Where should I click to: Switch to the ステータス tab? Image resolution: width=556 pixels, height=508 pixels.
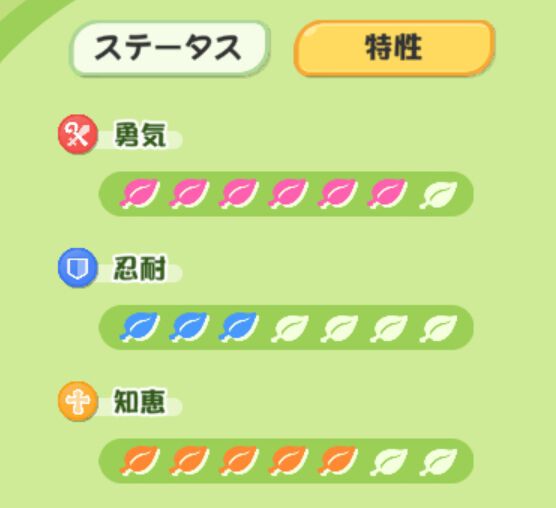[x=169, y=48]
